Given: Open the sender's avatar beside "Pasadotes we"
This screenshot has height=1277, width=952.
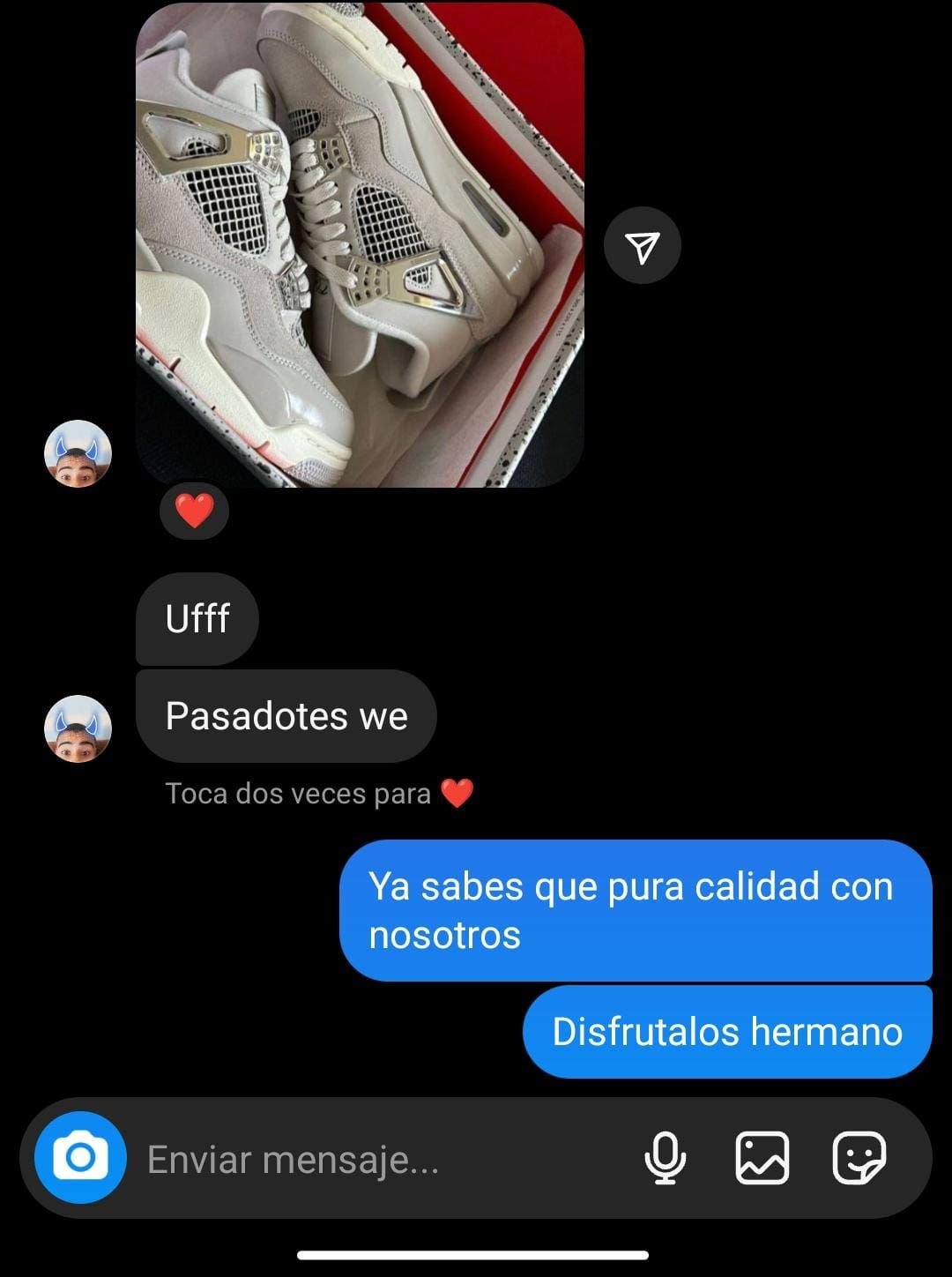Looking at the screenshot, I should [78, 728].
